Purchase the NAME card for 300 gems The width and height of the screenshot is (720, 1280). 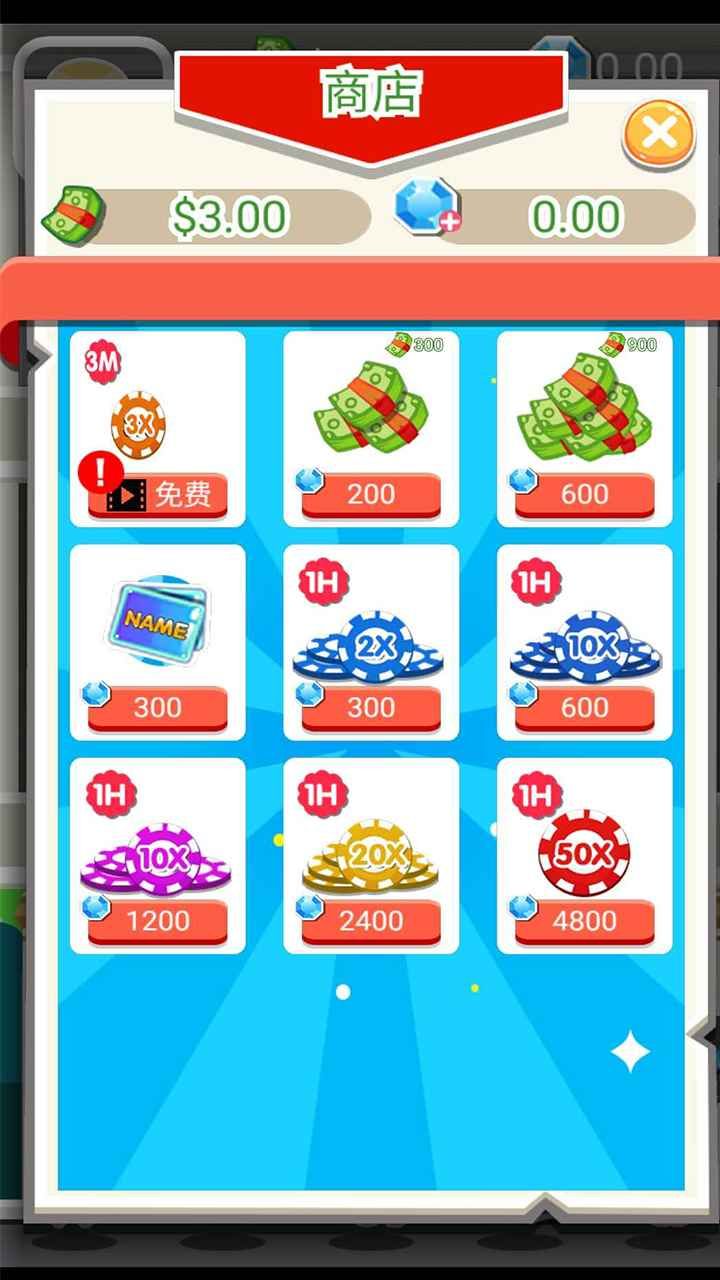click(158, 708)
